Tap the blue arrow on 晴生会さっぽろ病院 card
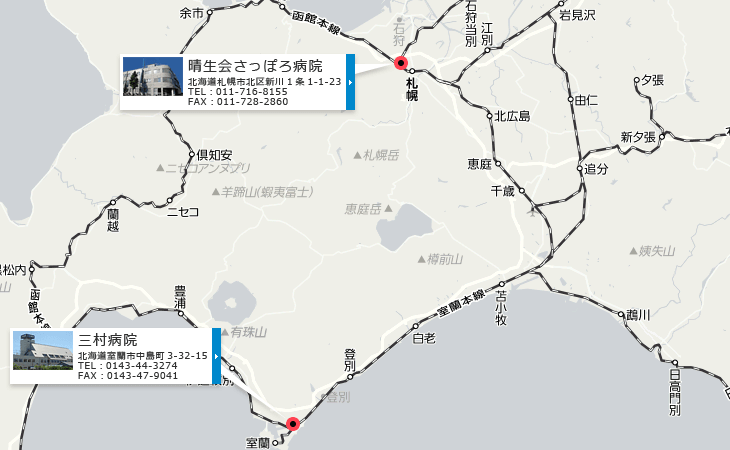The image size is (730, 450). tap(350, 82)
